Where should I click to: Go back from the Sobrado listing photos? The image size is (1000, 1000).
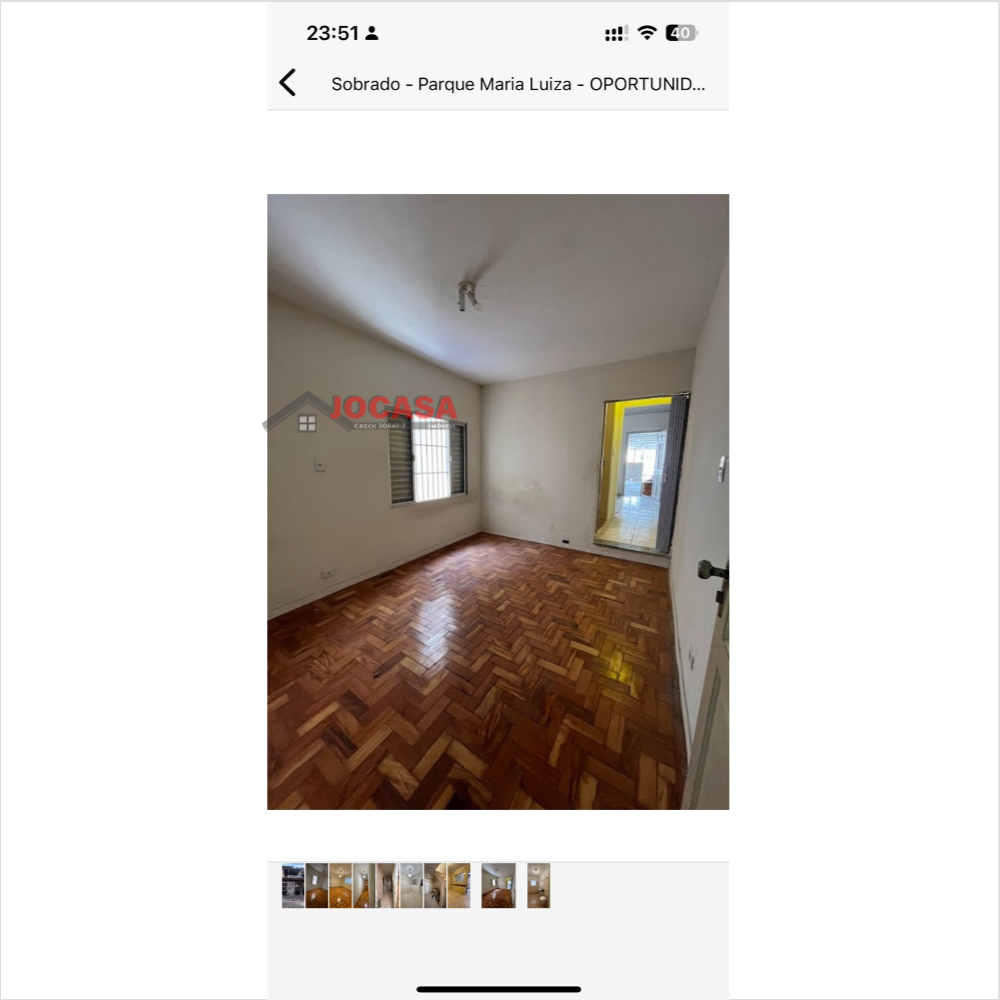(x=288, y=83)
